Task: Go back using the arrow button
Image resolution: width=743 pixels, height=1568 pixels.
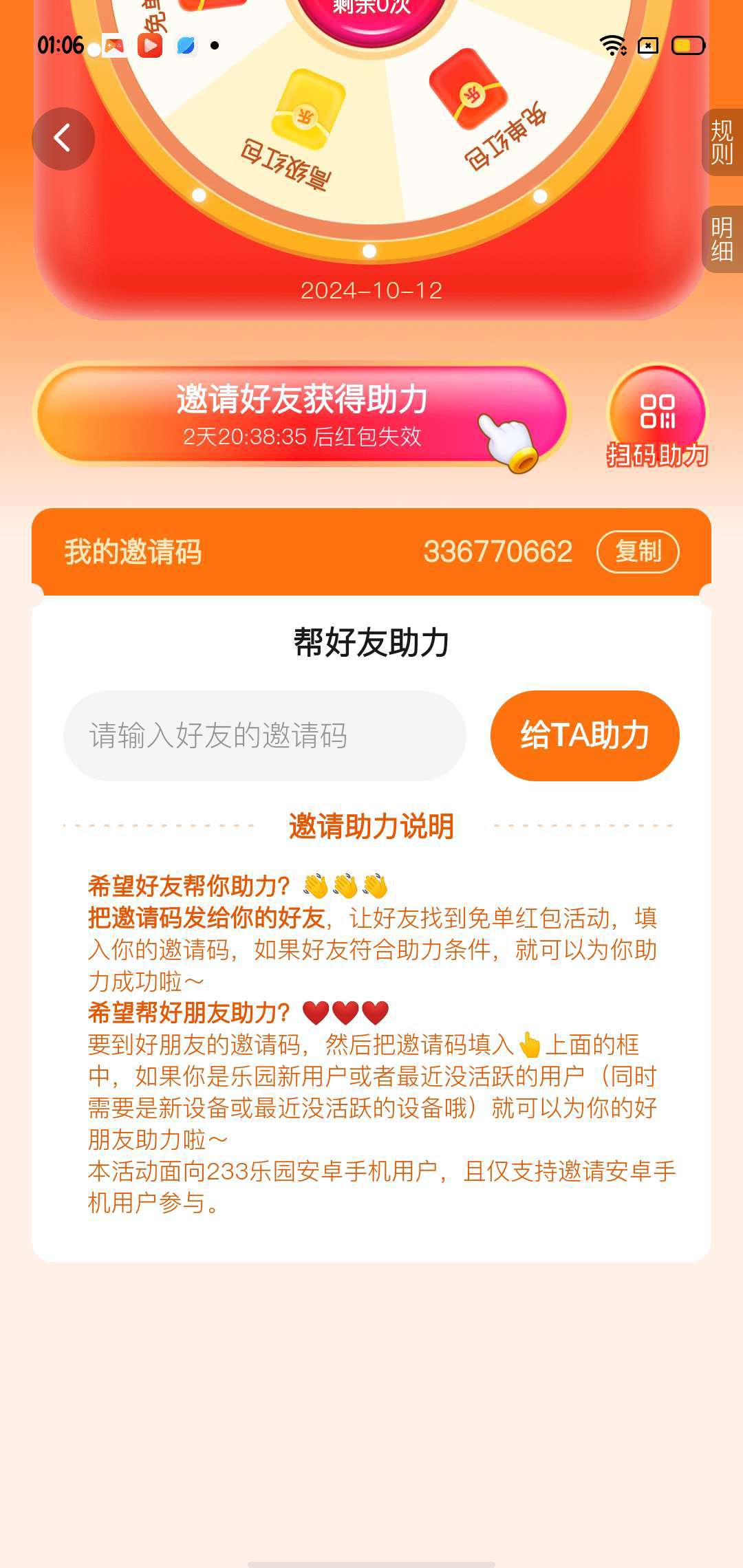Action: pyautogui.click(x=63, y=139)
